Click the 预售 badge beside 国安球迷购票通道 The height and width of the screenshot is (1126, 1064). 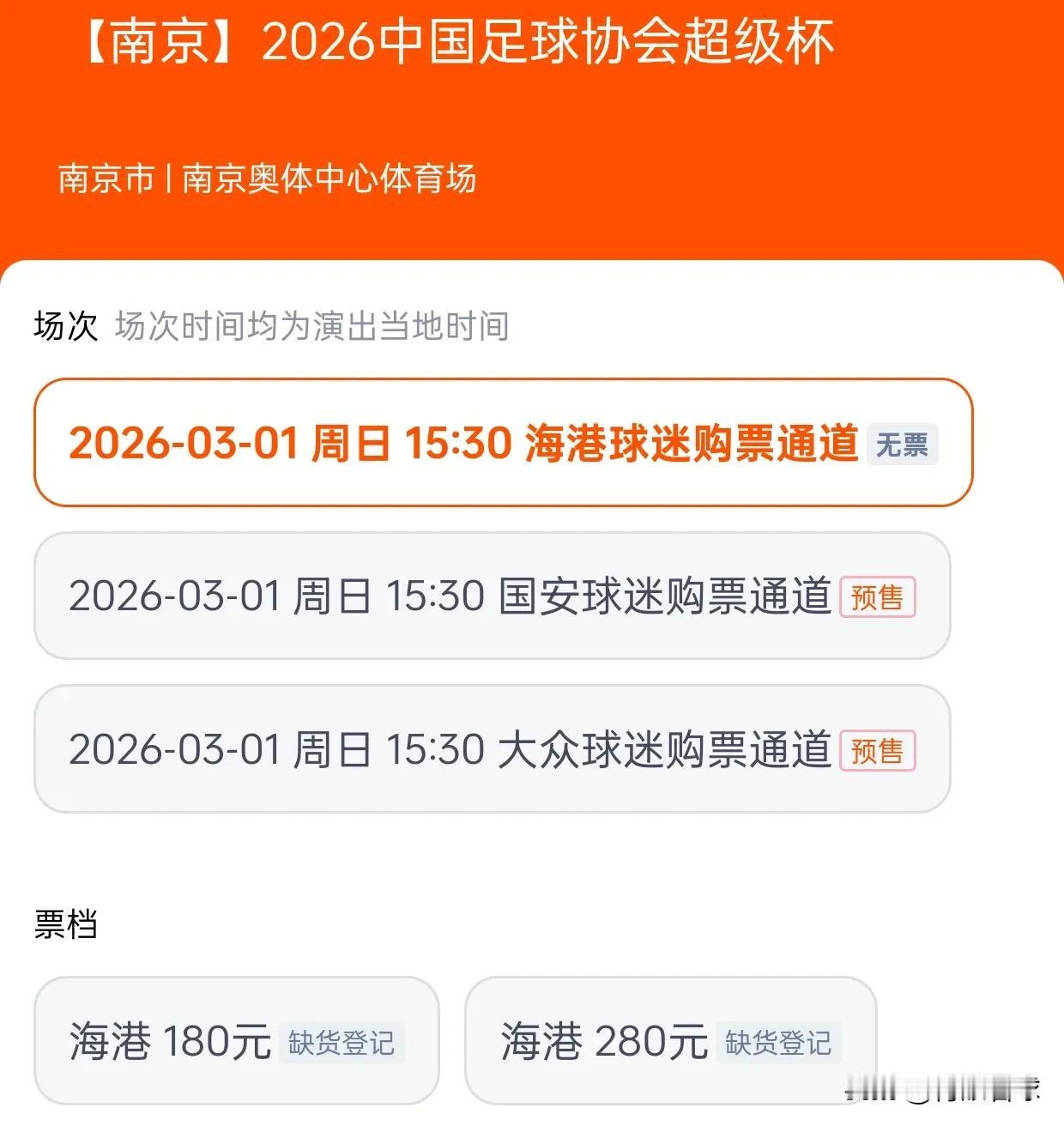tap(879, 596)
